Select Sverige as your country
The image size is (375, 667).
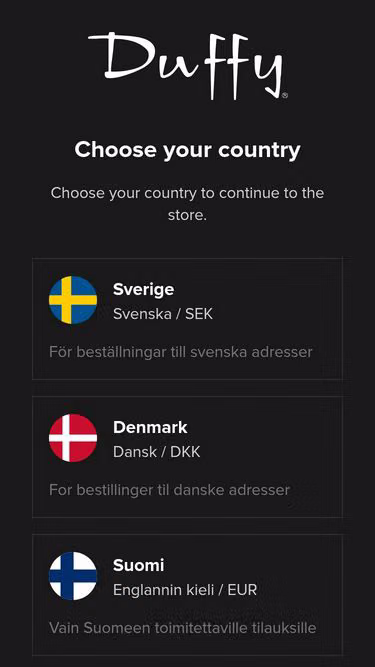click(x=187, y=319)
